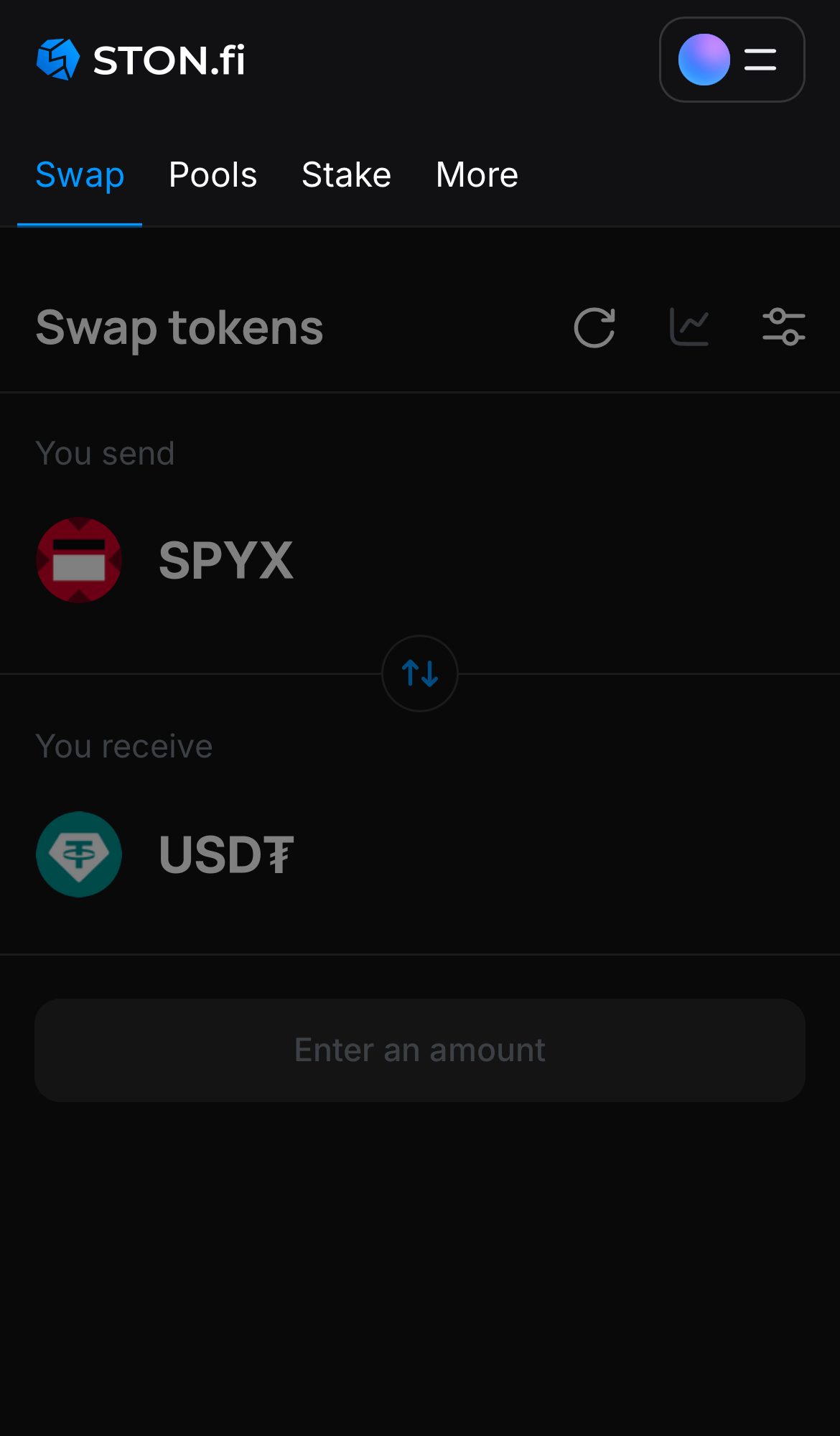The image size is (840, 1436).
Task: Click the STON.fi logo icon
Action: tap(59, 60)
